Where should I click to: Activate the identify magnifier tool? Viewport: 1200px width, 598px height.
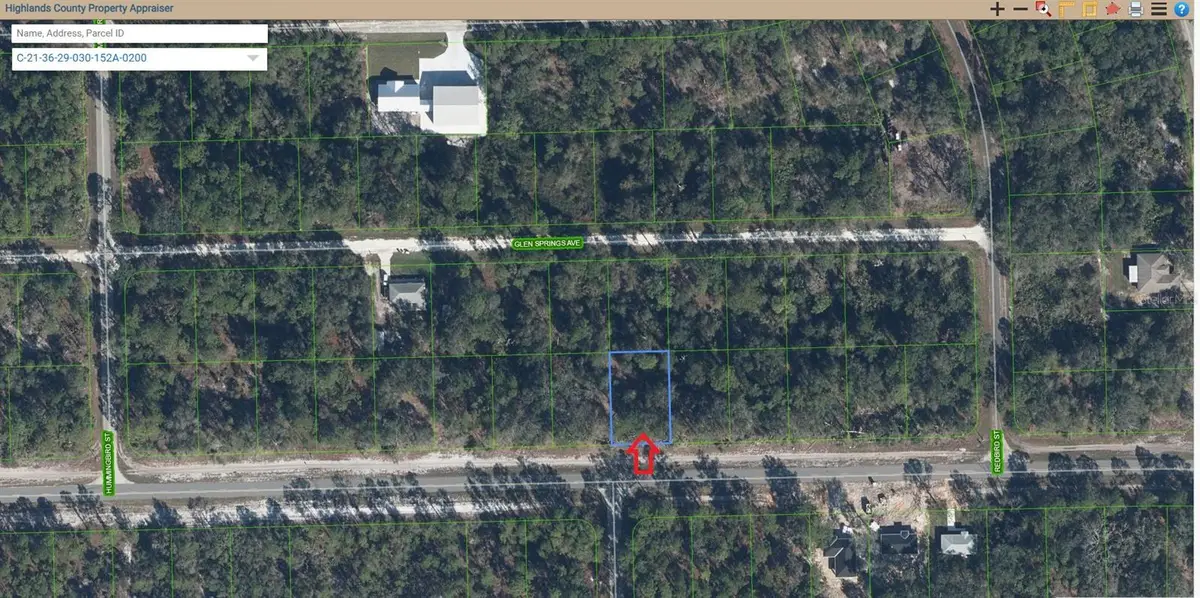[1043, 9]
